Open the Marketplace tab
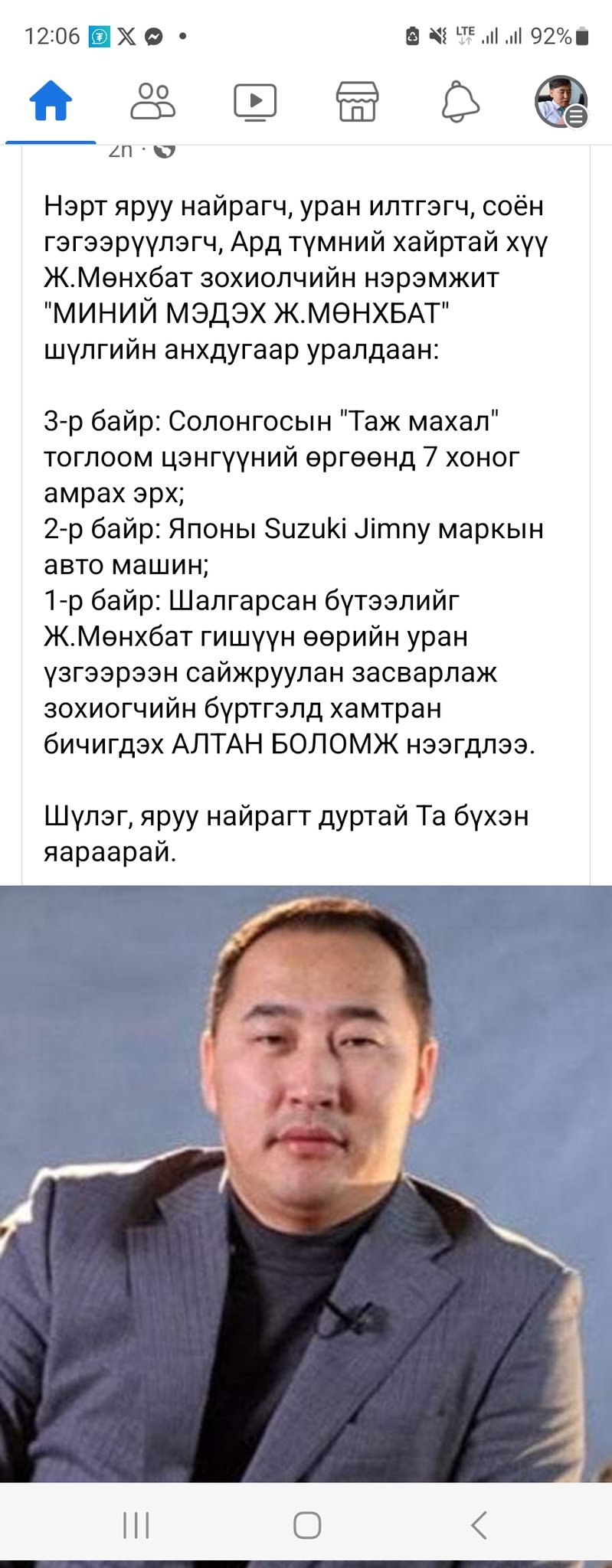 tap(357, 101)
